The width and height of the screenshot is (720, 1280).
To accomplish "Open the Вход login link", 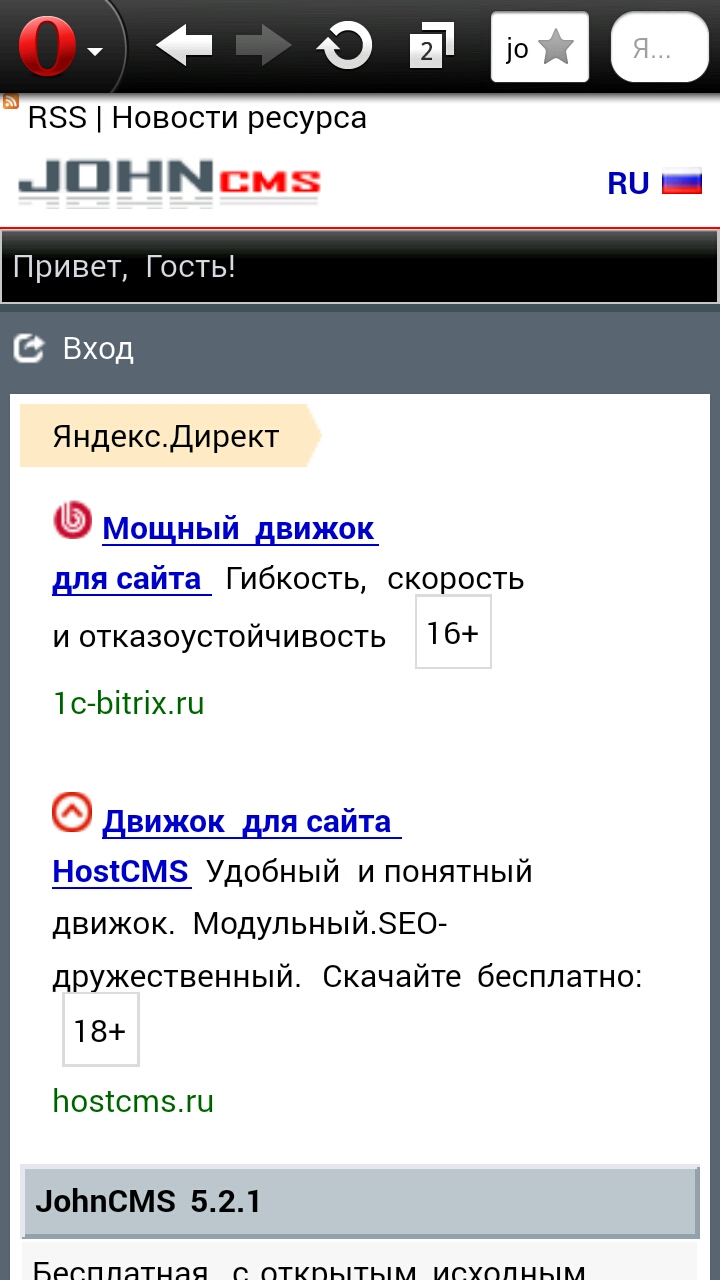I will coord(97,349).
